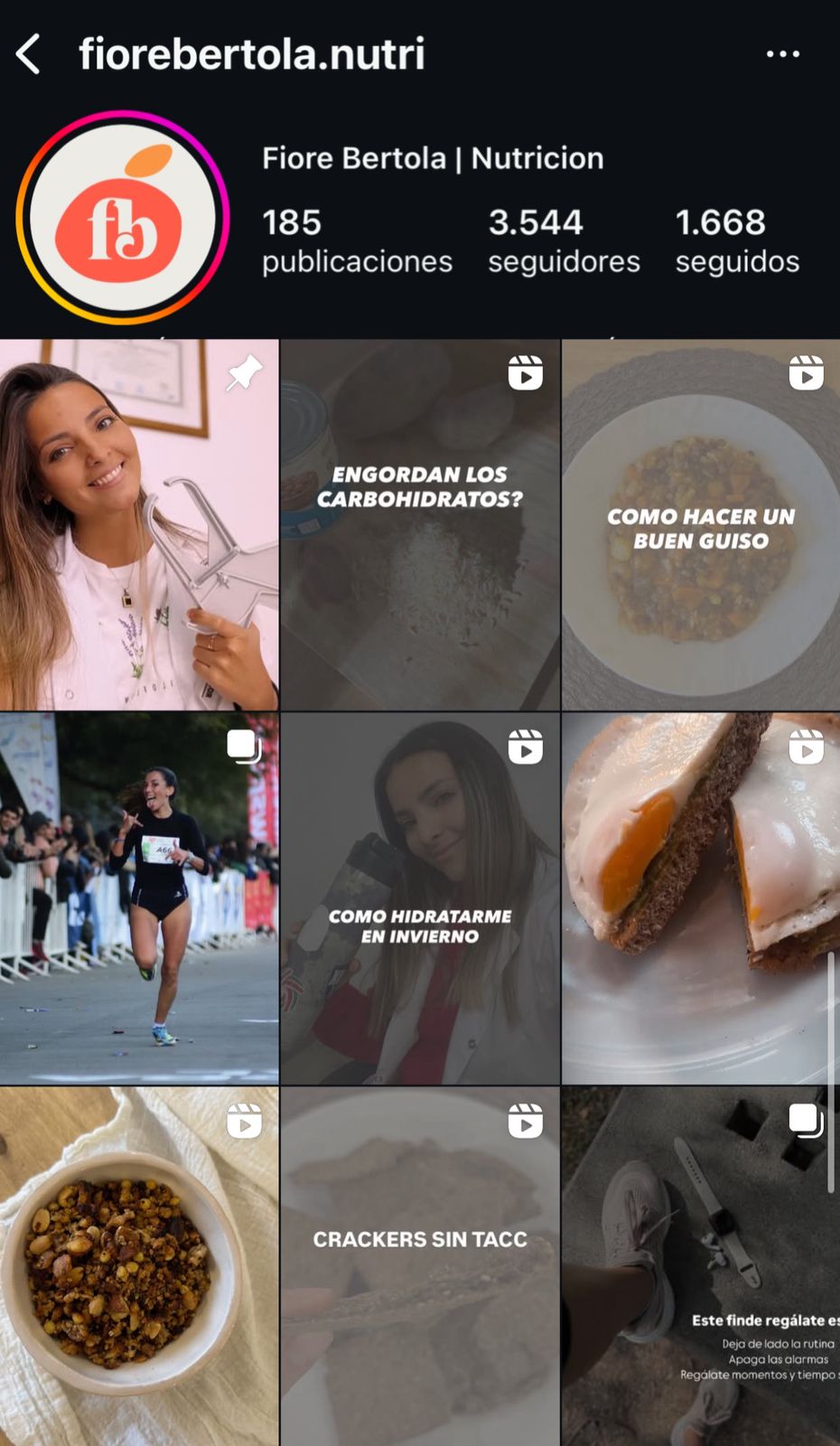Play the reel 'Como hidratarme en invierno'
Image resolution: width=840 pixels, height=1446 pixels.
click(420, 898)
